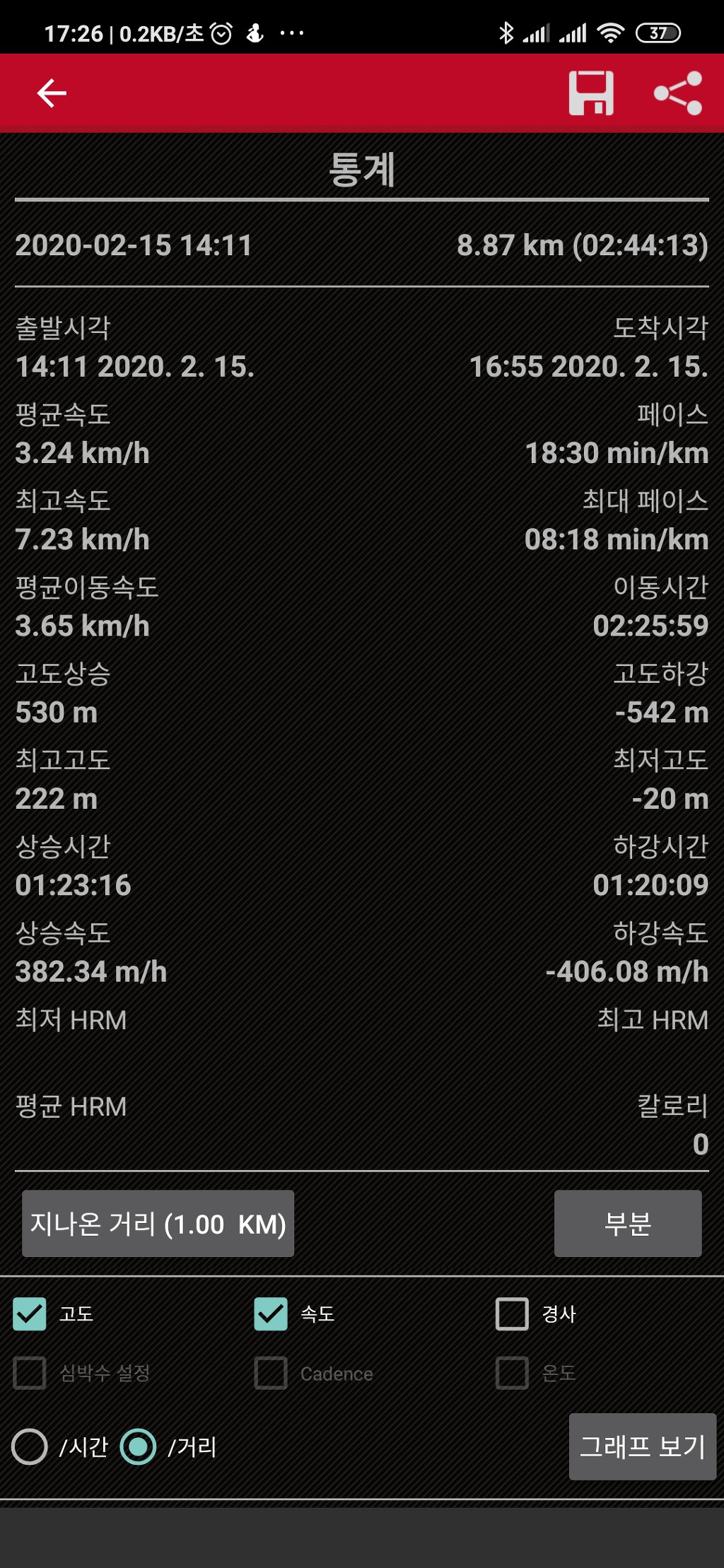Show the graph with 그래프 보기
This screenshot has height=1568, width=724.
click(642, 1446)
